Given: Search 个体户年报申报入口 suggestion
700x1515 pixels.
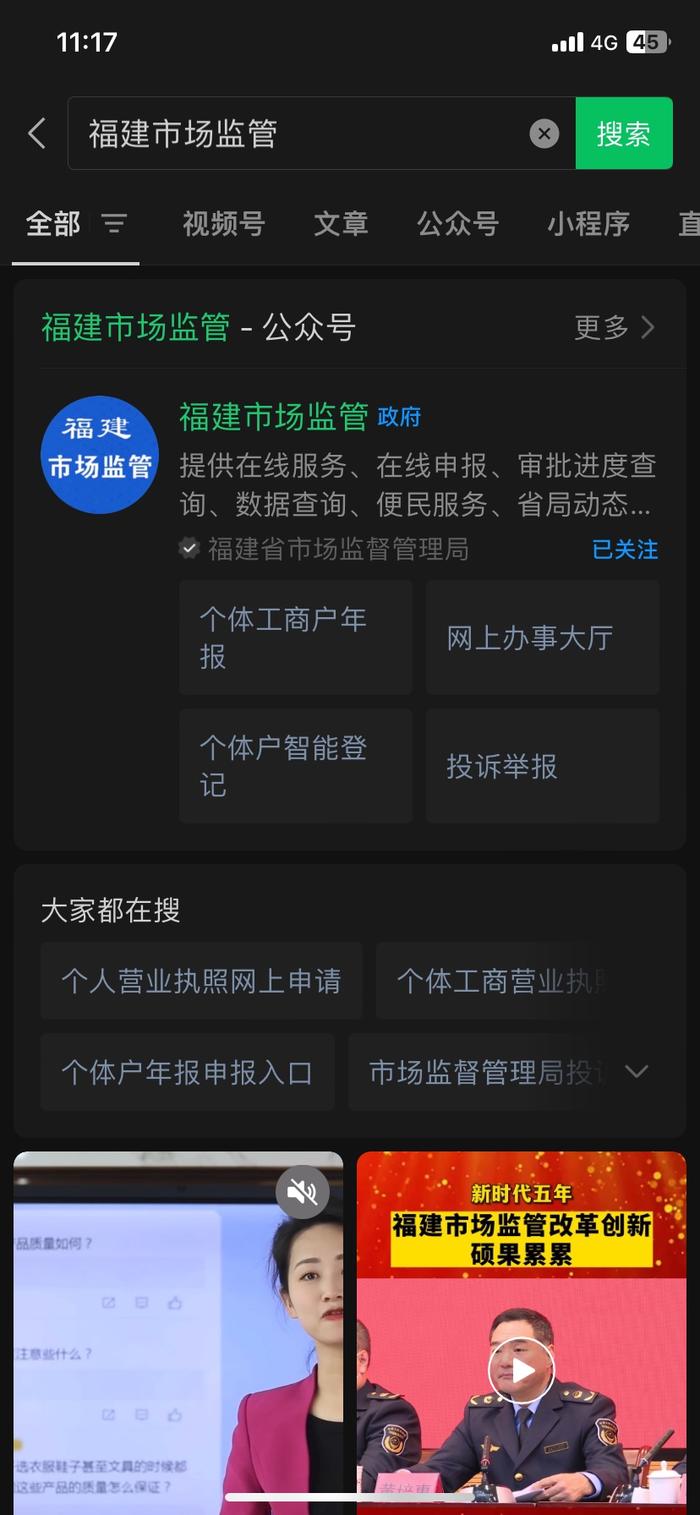Looking at the screenshot, I should [187, 1073].
